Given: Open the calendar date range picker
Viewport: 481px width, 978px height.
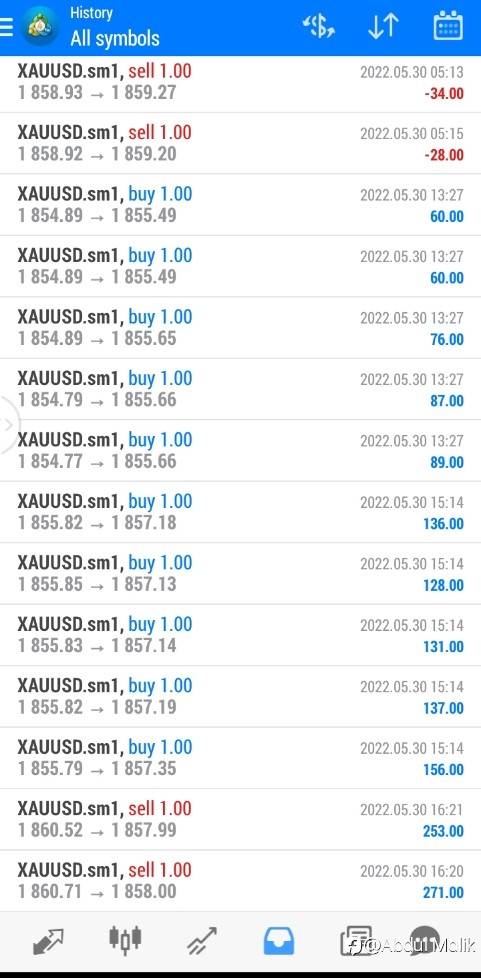Looking at the screenshot, I should pos(448,27).
